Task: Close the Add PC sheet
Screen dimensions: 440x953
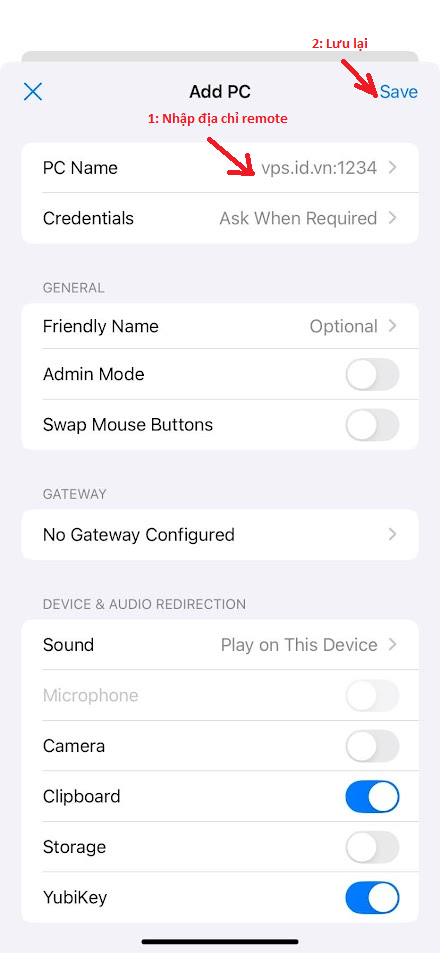Action: point(33,92)
